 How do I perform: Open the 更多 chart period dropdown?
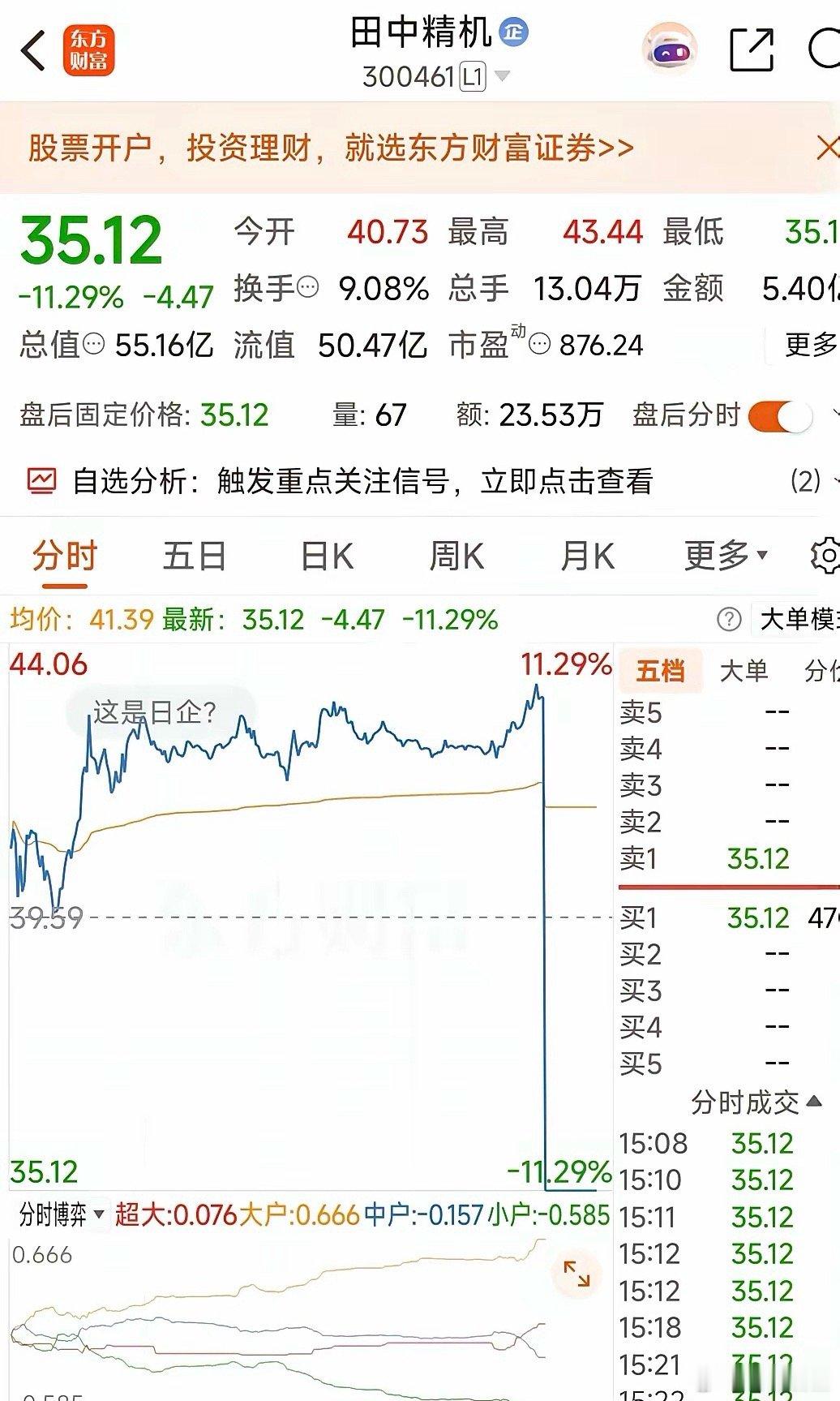click(725, 556)
